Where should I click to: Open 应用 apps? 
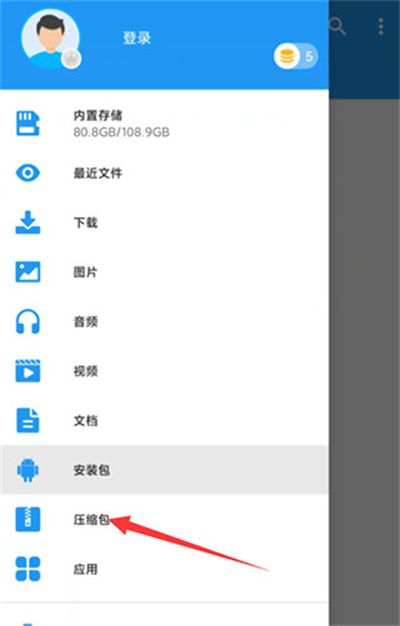pyautogui.click(x=164, y=569)
